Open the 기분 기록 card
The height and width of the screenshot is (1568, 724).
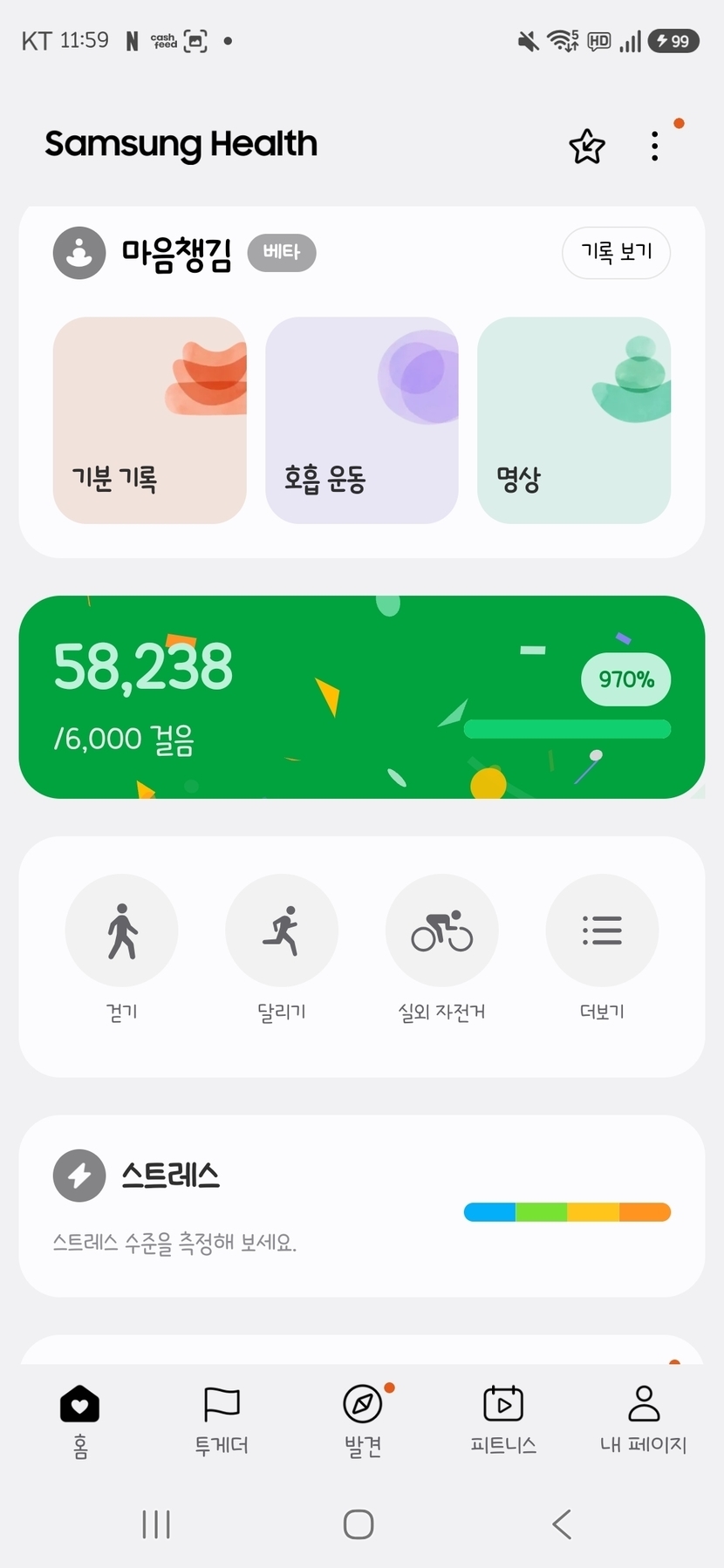pyautogui.click(x=150, y=420)
